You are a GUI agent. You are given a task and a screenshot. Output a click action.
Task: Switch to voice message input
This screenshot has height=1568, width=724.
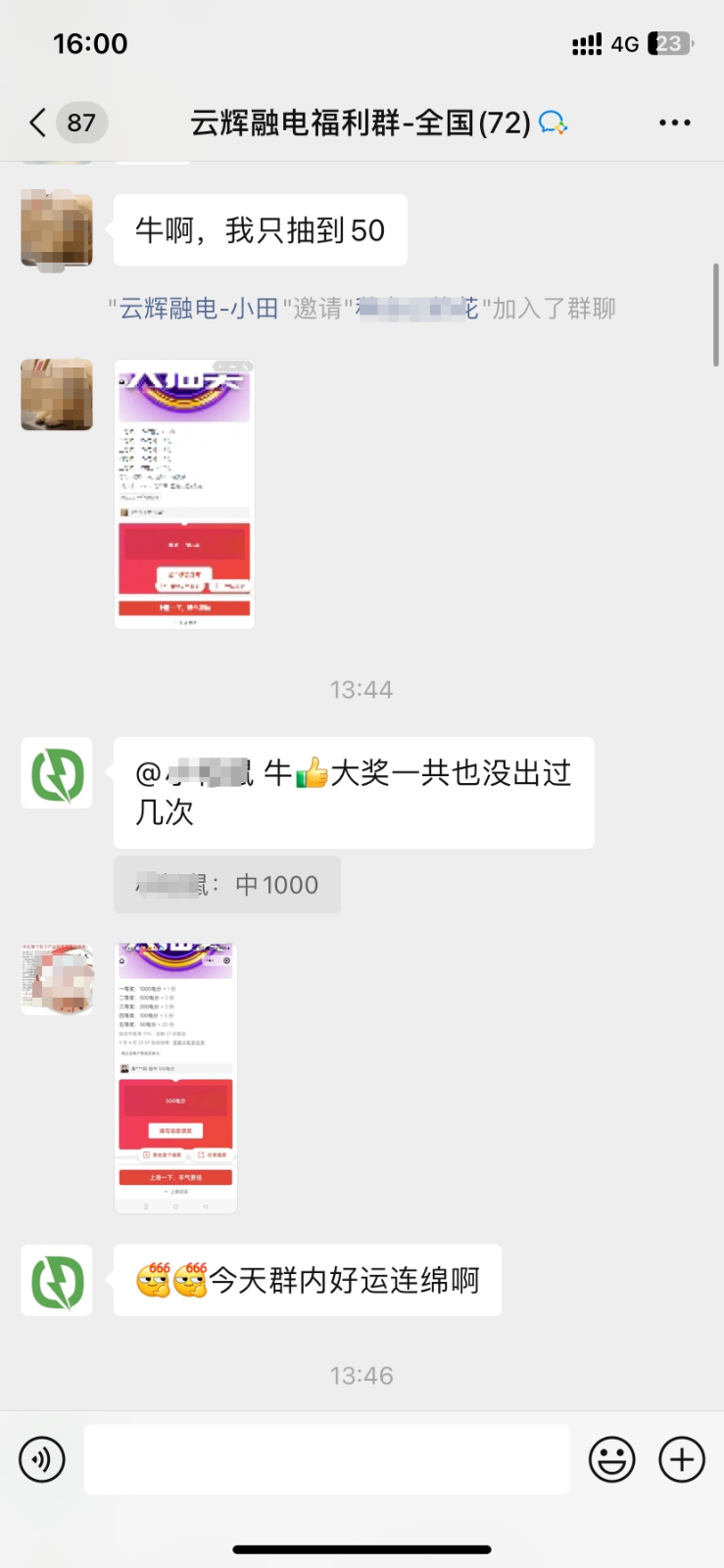(42, 1459)
